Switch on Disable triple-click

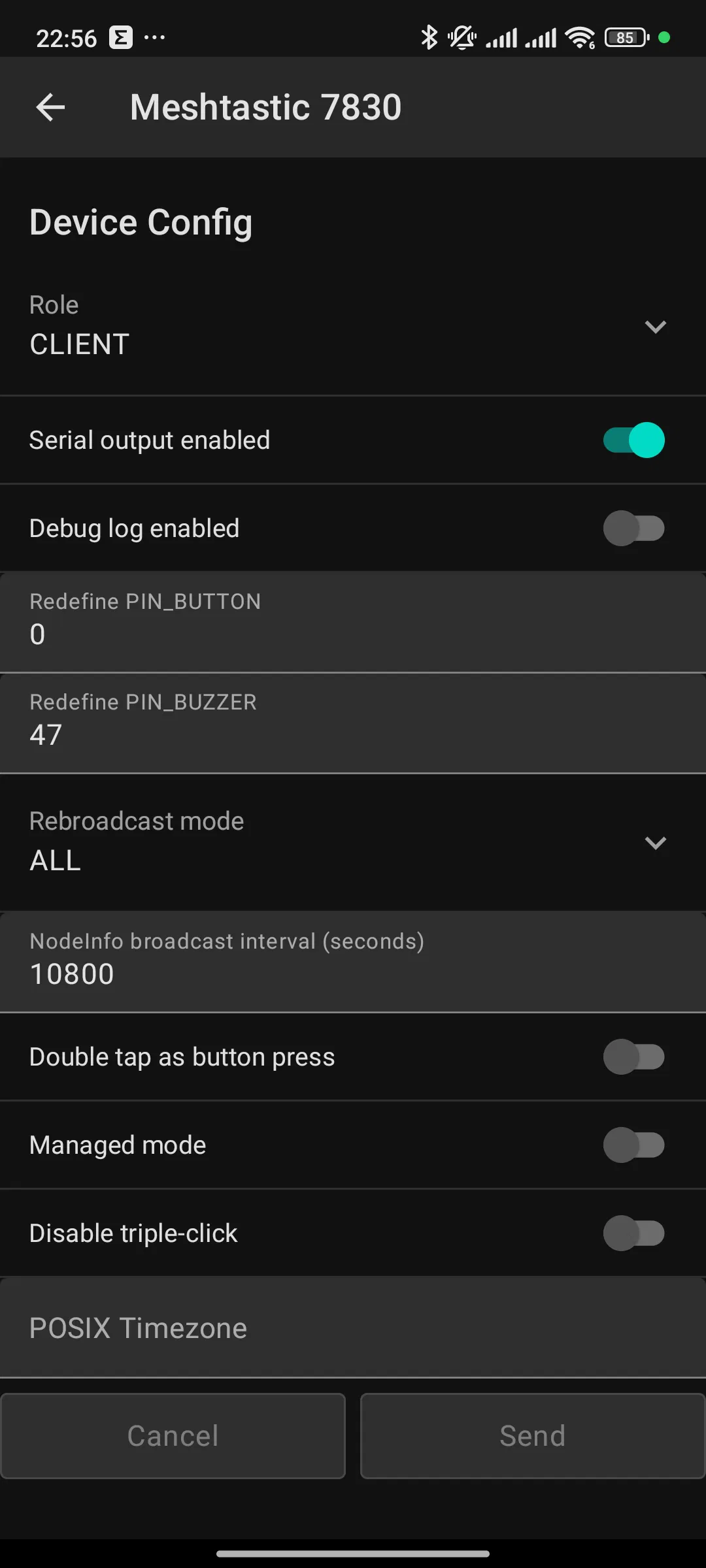pos(633,1233)
